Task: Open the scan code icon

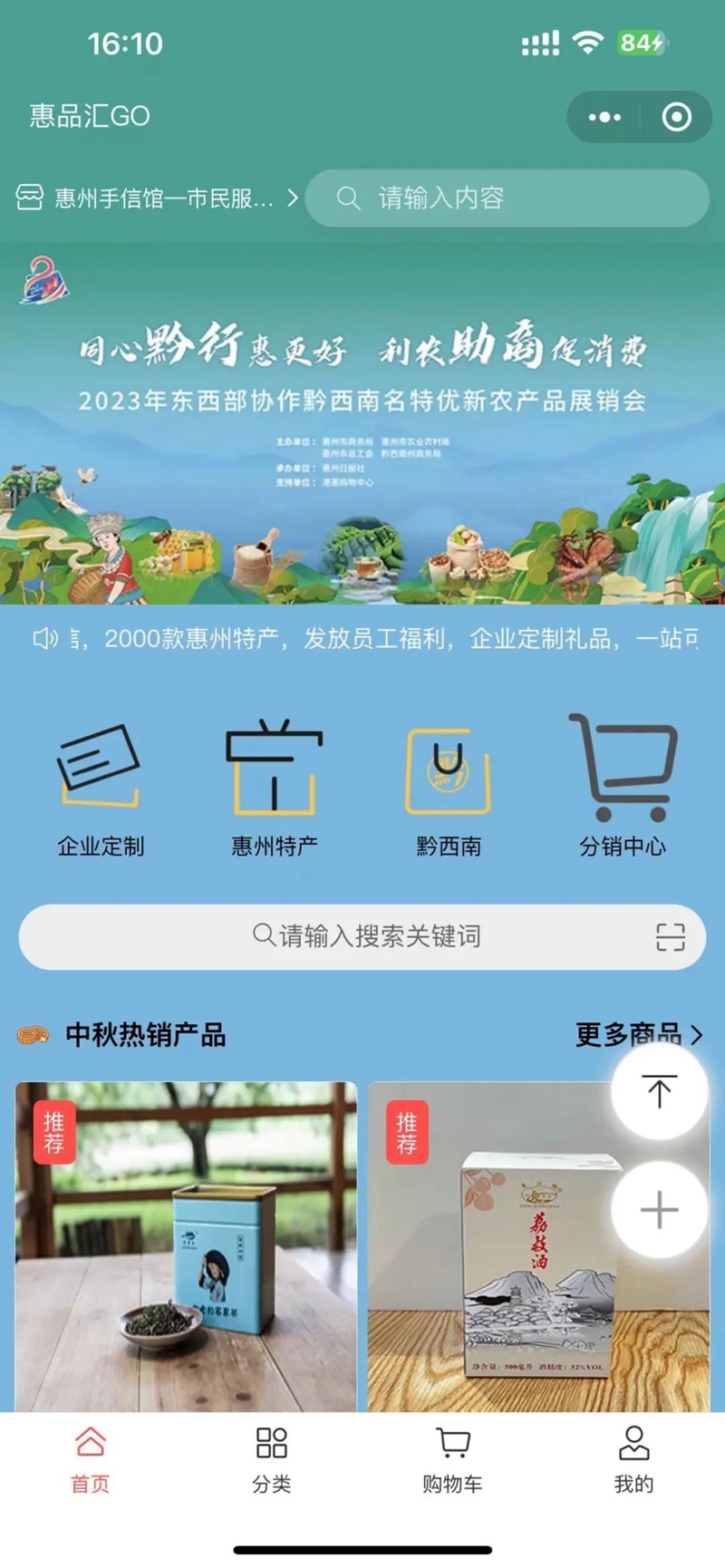Action: tap(670, 936)
